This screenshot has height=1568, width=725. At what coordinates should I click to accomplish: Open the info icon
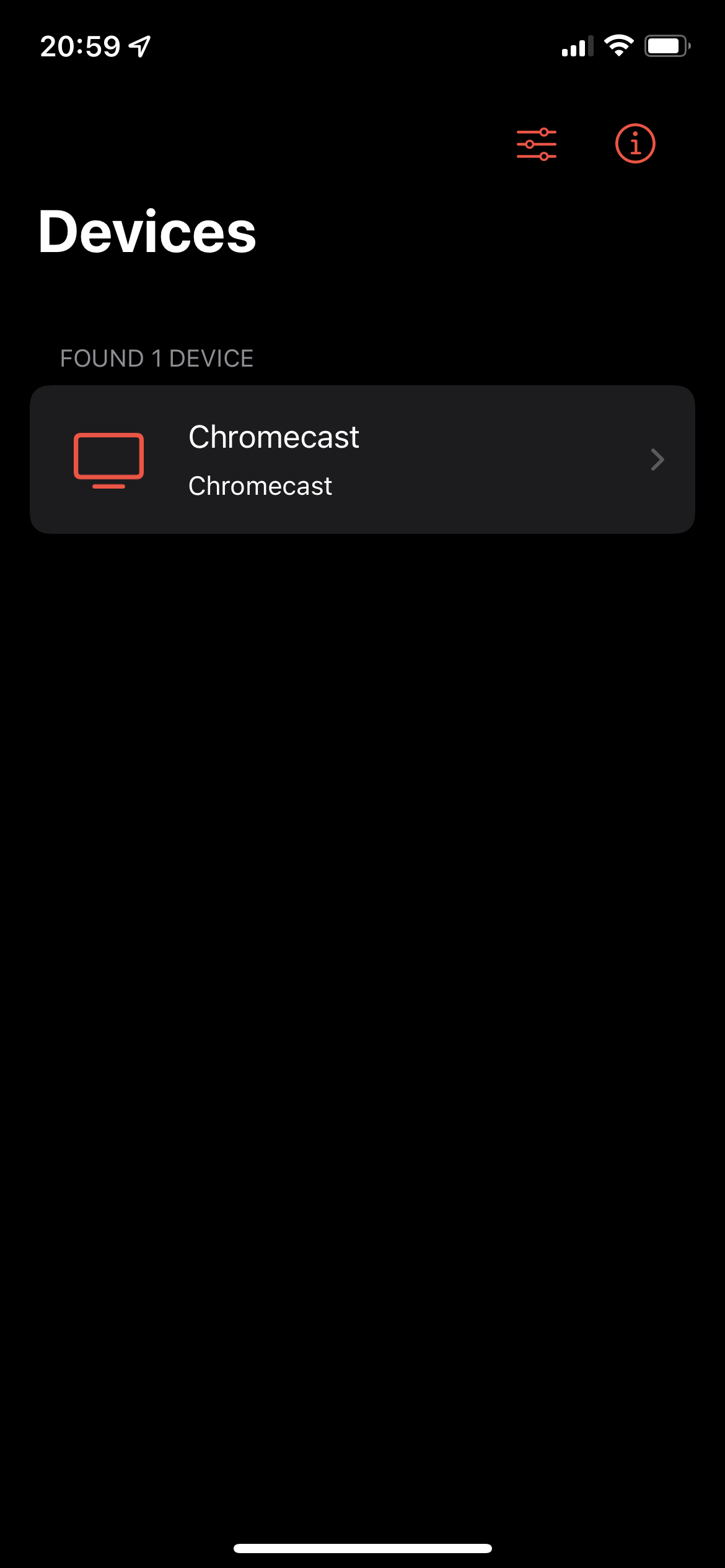(635, 144)
